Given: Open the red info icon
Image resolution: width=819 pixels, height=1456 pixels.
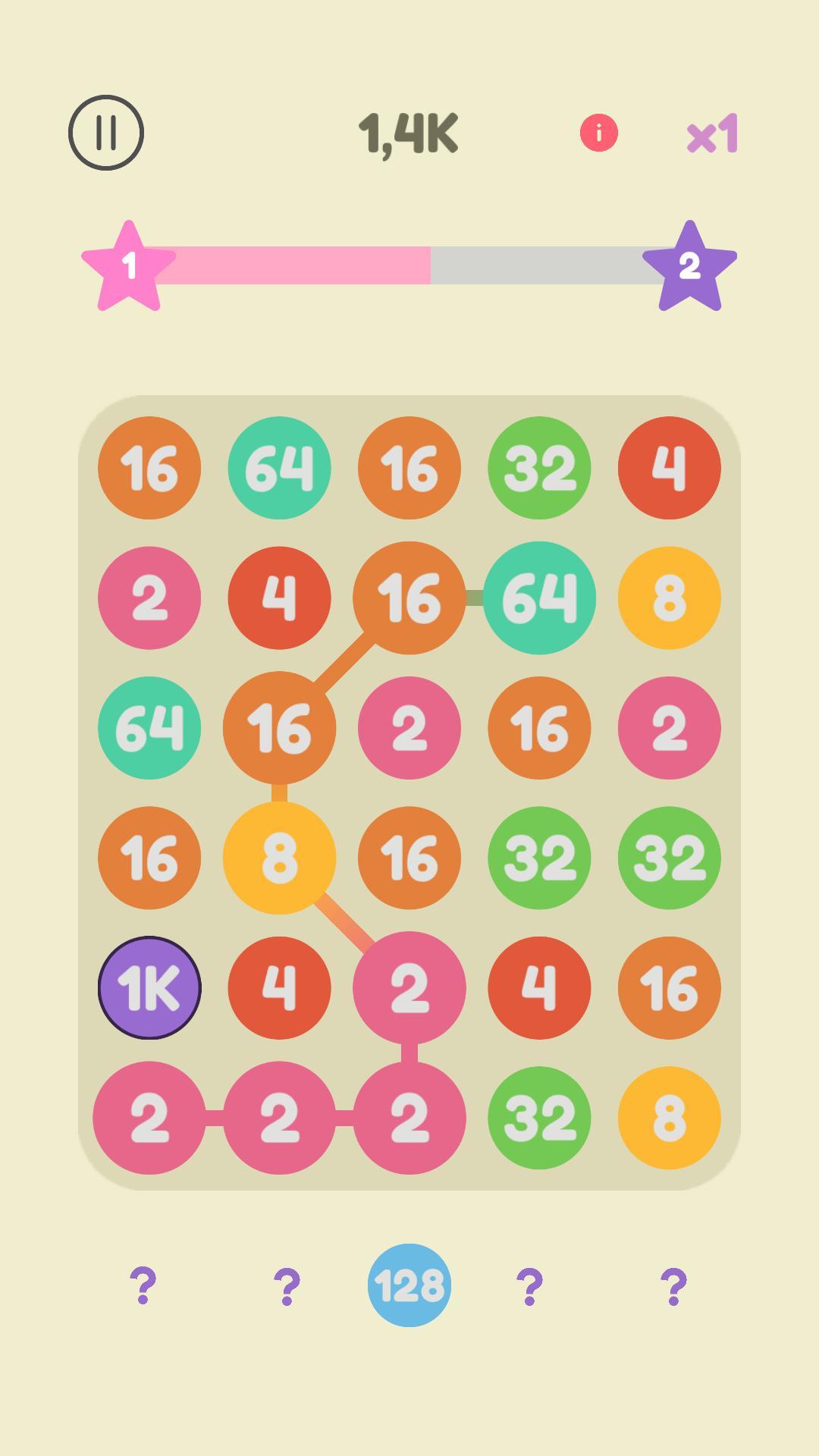Looking at the screenshot, I should [598, 133].
